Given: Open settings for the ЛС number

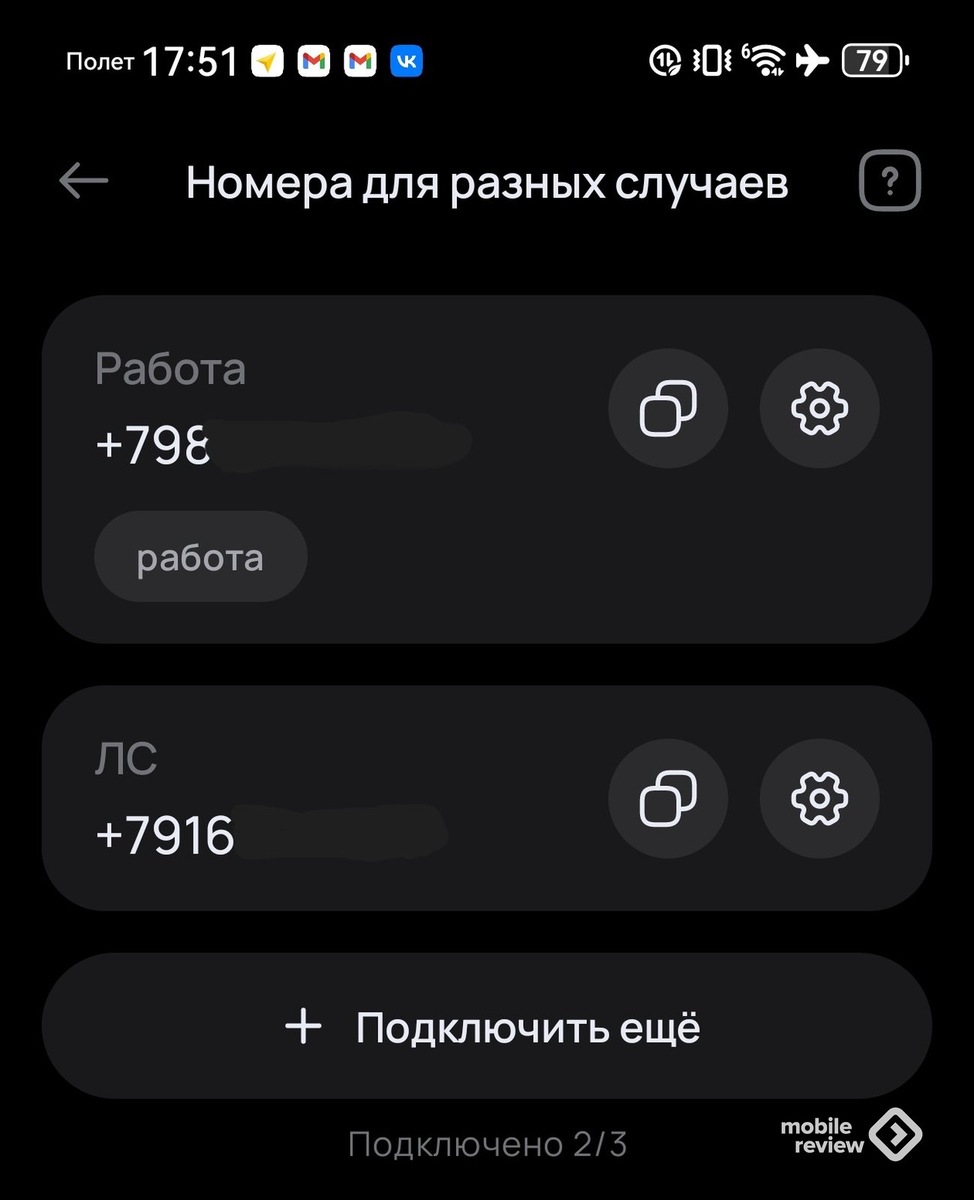Looking at the screenshot, I should tap(819, 798).
